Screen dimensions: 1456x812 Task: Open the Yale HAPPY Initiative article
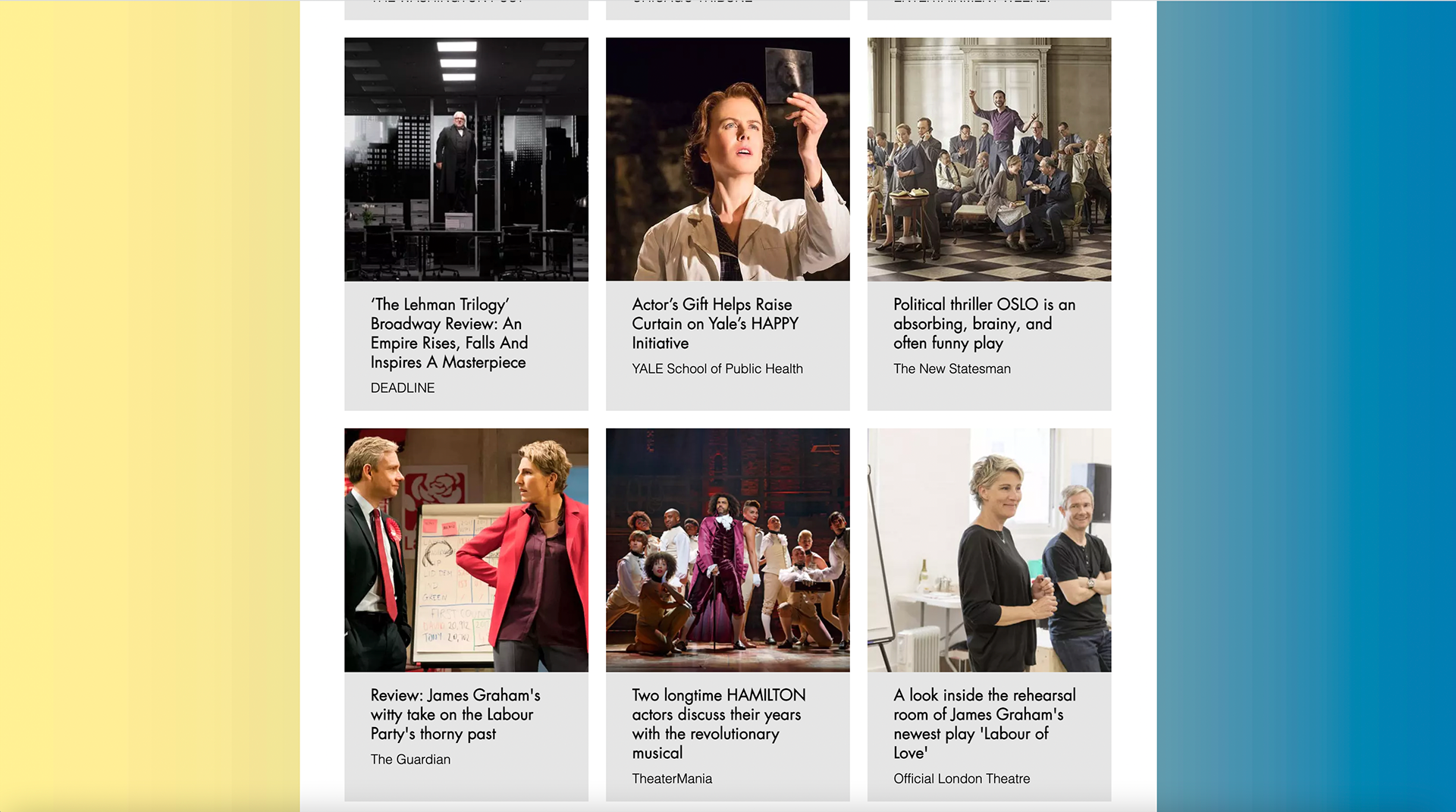727,224
